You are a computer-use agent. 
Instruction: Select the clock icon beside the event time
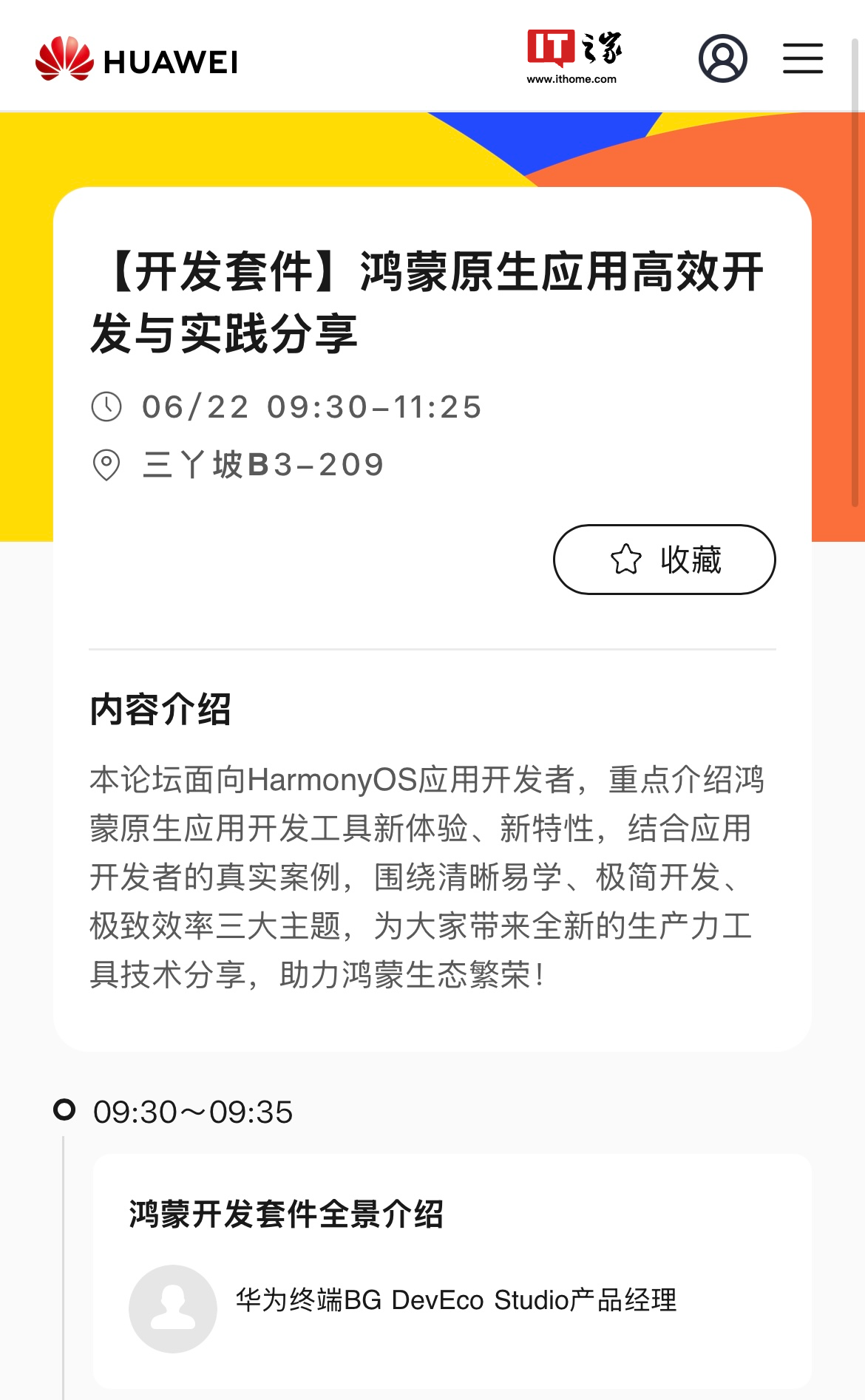106,405
